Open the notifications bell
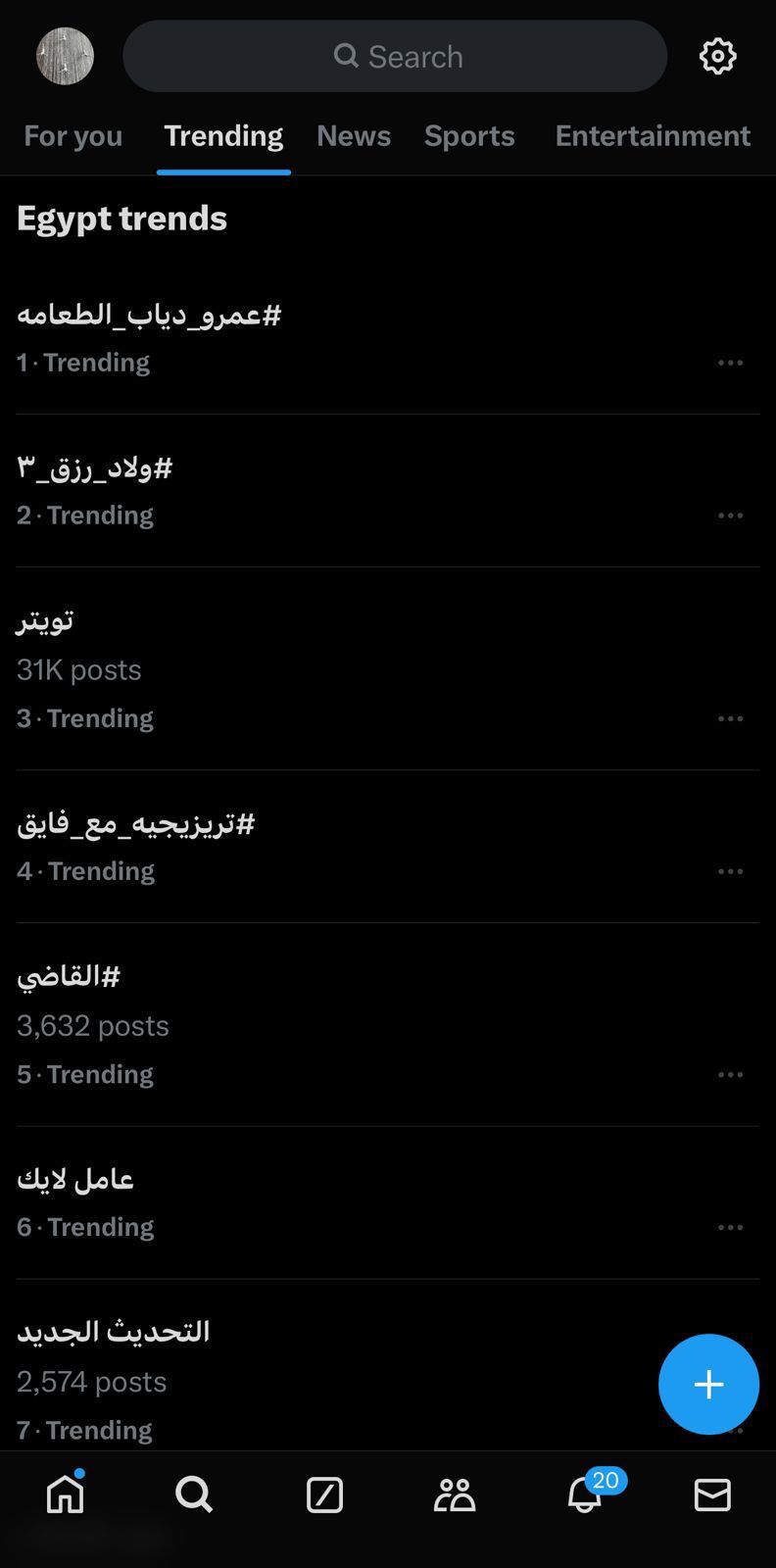 coord(585,1494)
